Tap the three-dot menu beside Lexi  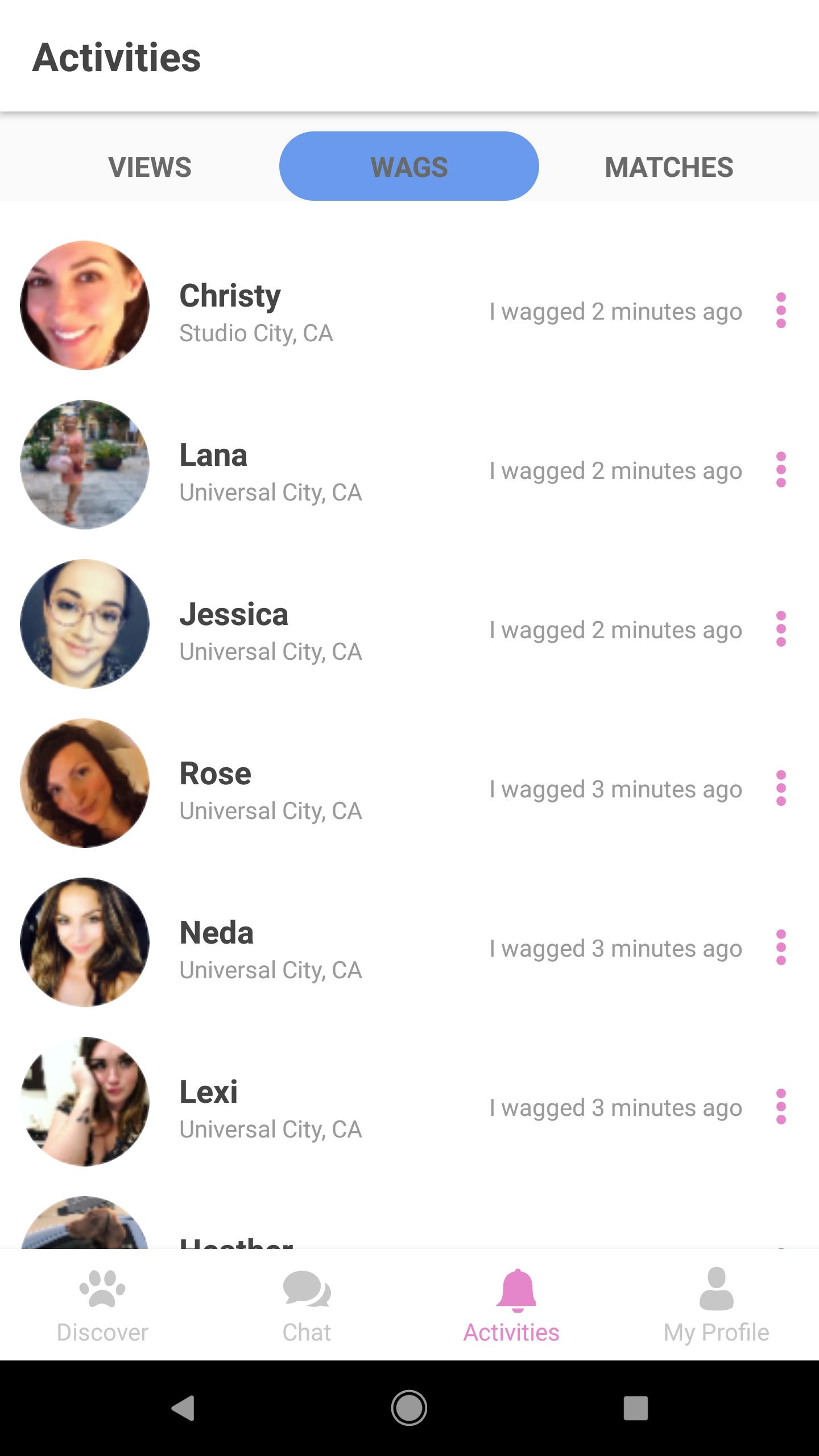tap(781, 1107)
